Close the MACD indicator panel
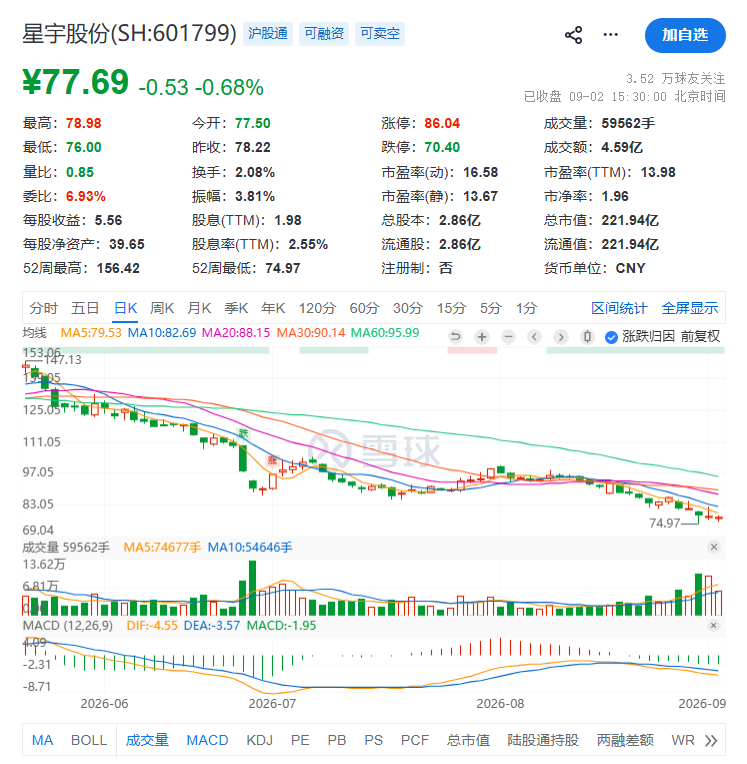Image resolution: width=747 pixels, height=764 pixels. 713,625
